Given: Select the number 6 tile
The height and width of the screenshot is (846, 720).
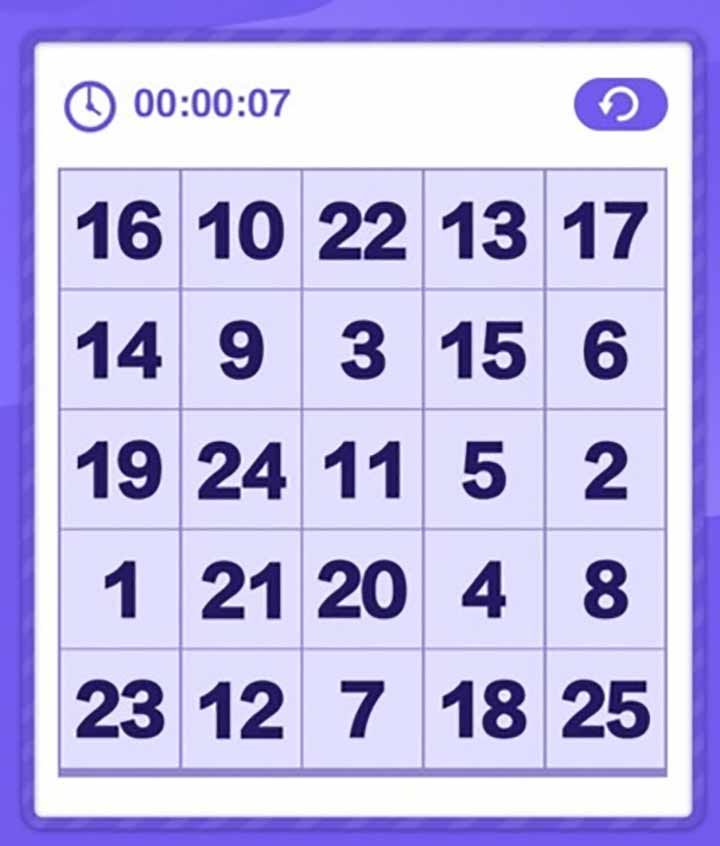Looking at the screenshot, I should pos(605,350).
